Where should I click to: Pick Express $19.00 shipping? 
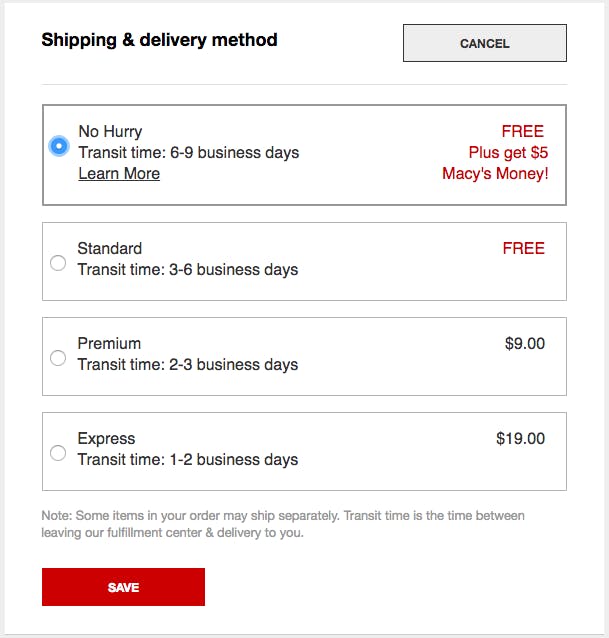pos(58,453)
